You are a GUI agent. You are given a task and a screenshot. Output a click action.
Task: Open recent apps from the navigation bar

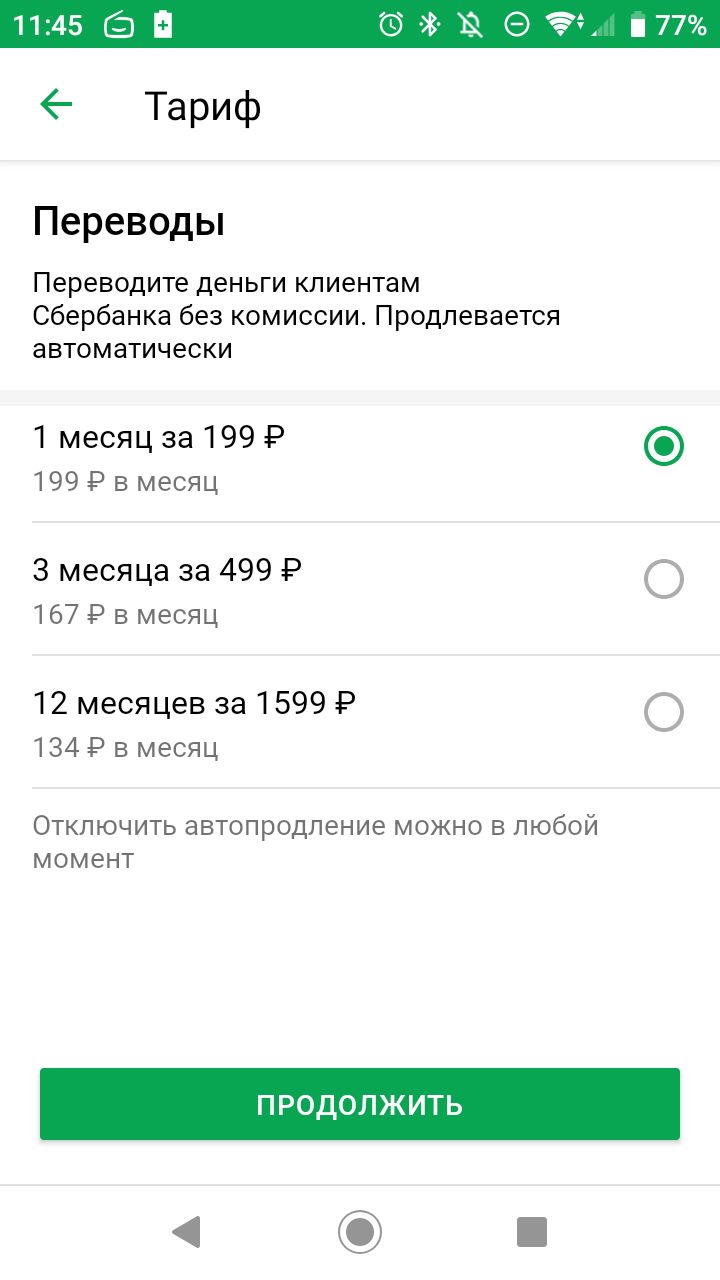(x=532, y=1232)
